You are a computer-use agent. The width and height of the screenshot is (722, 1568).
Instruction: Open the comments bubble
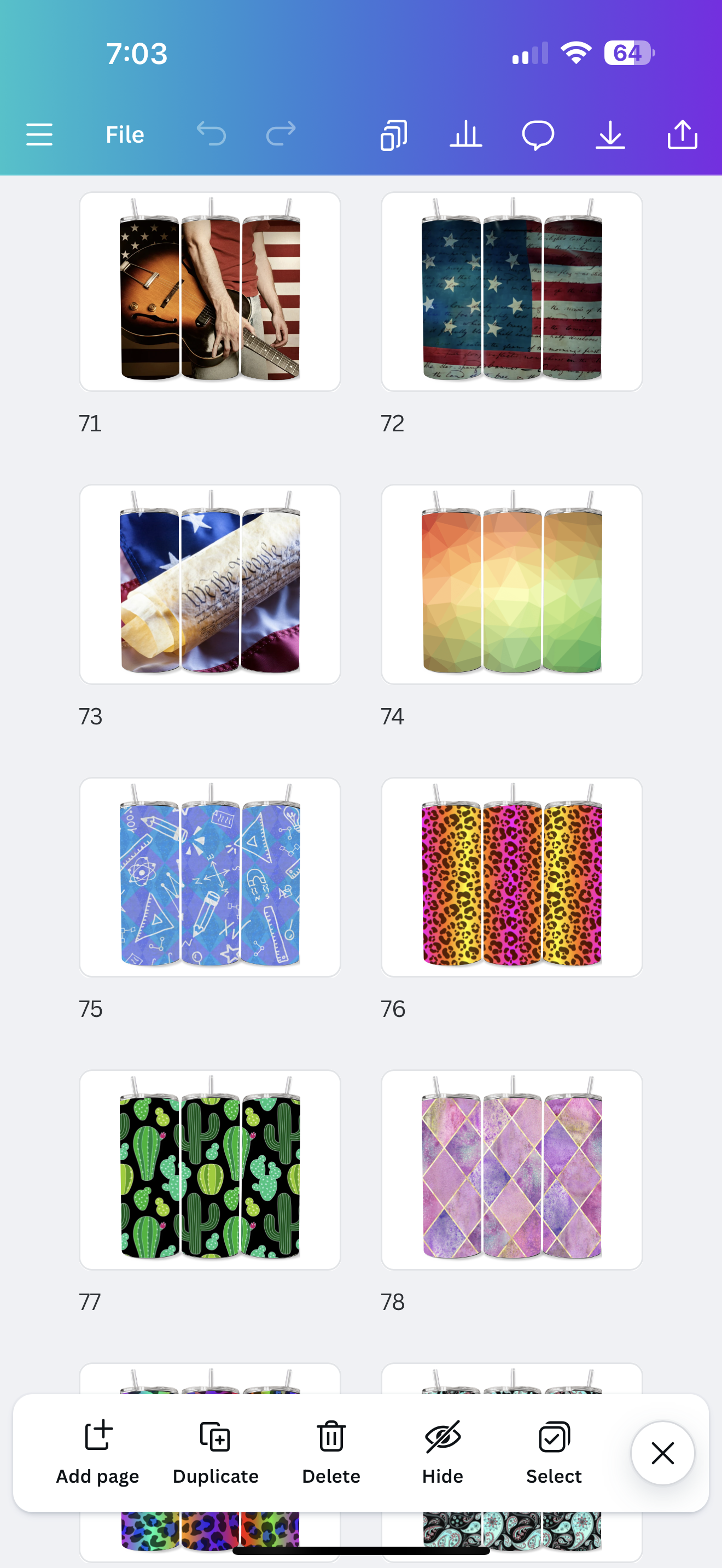point(538,134)
